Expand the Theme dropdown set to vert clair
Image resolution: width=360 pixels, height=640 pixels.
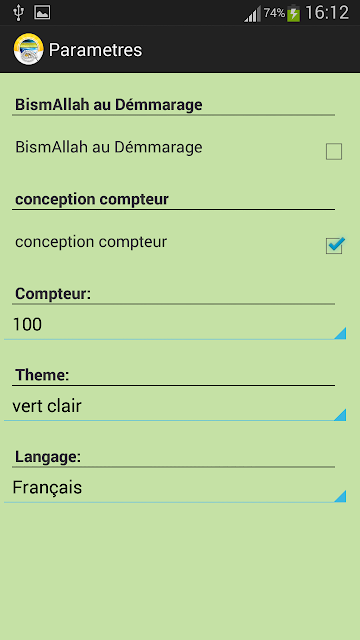click(175, 407)
